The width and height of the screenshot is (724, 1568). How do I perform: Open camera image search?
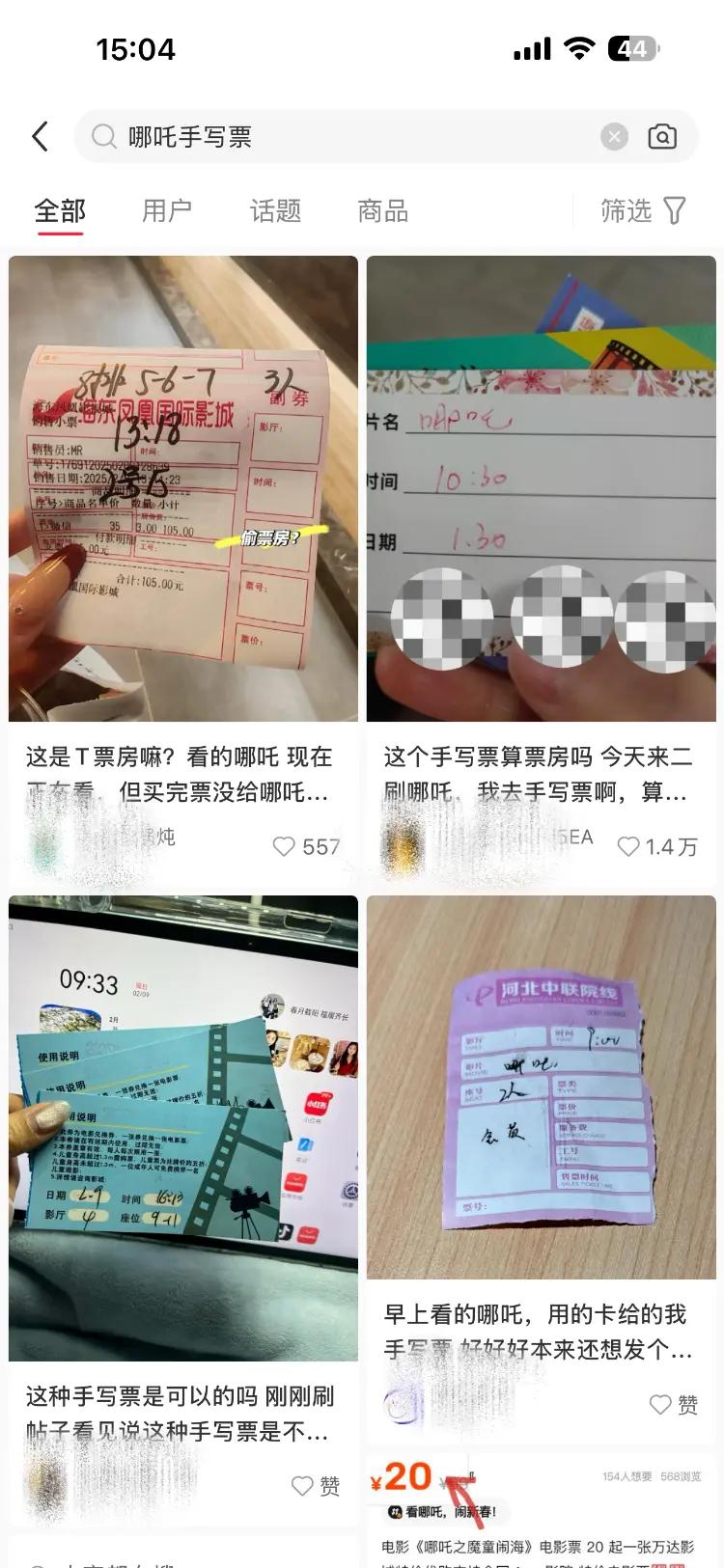coord(662,136)
